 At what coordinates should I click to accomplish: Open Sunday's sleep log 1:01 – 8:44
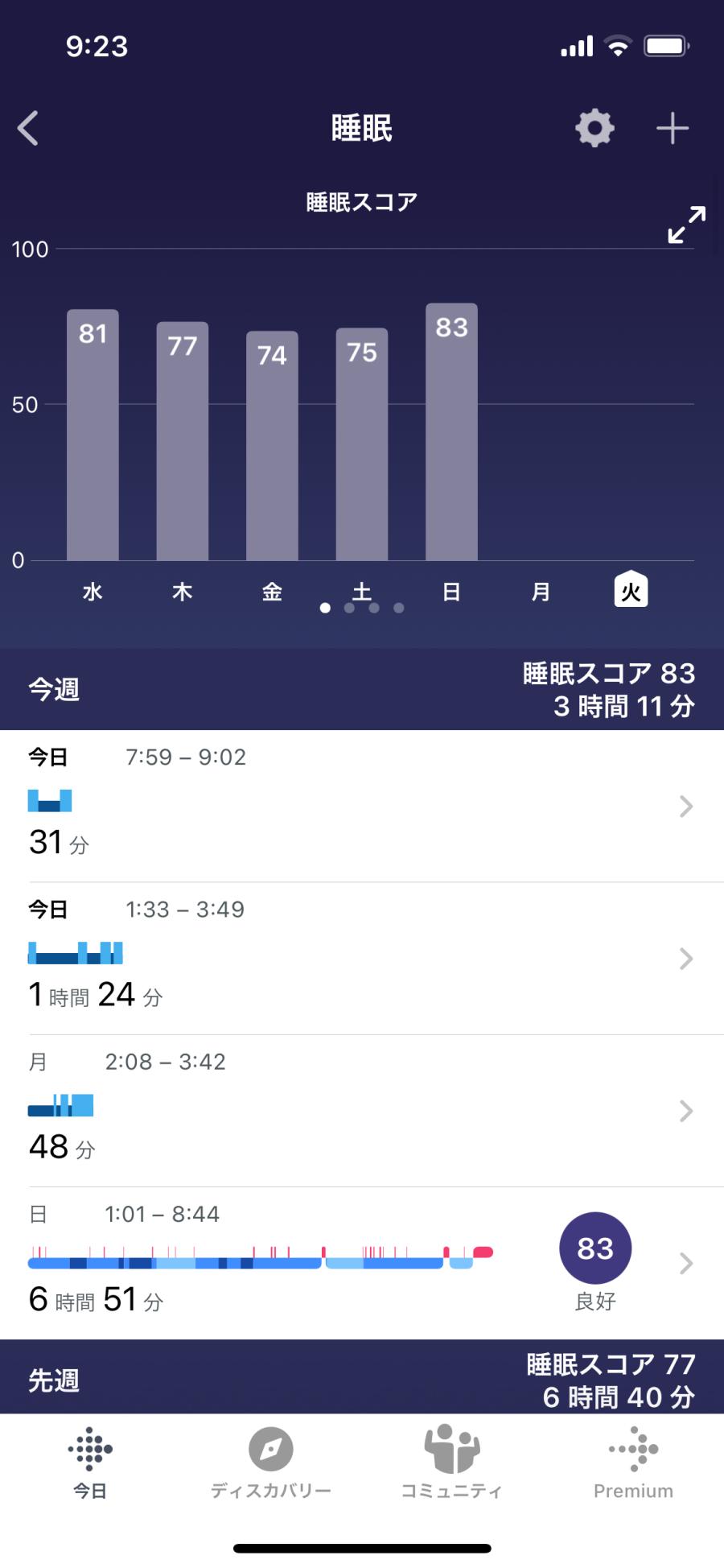pos(362,1262)
